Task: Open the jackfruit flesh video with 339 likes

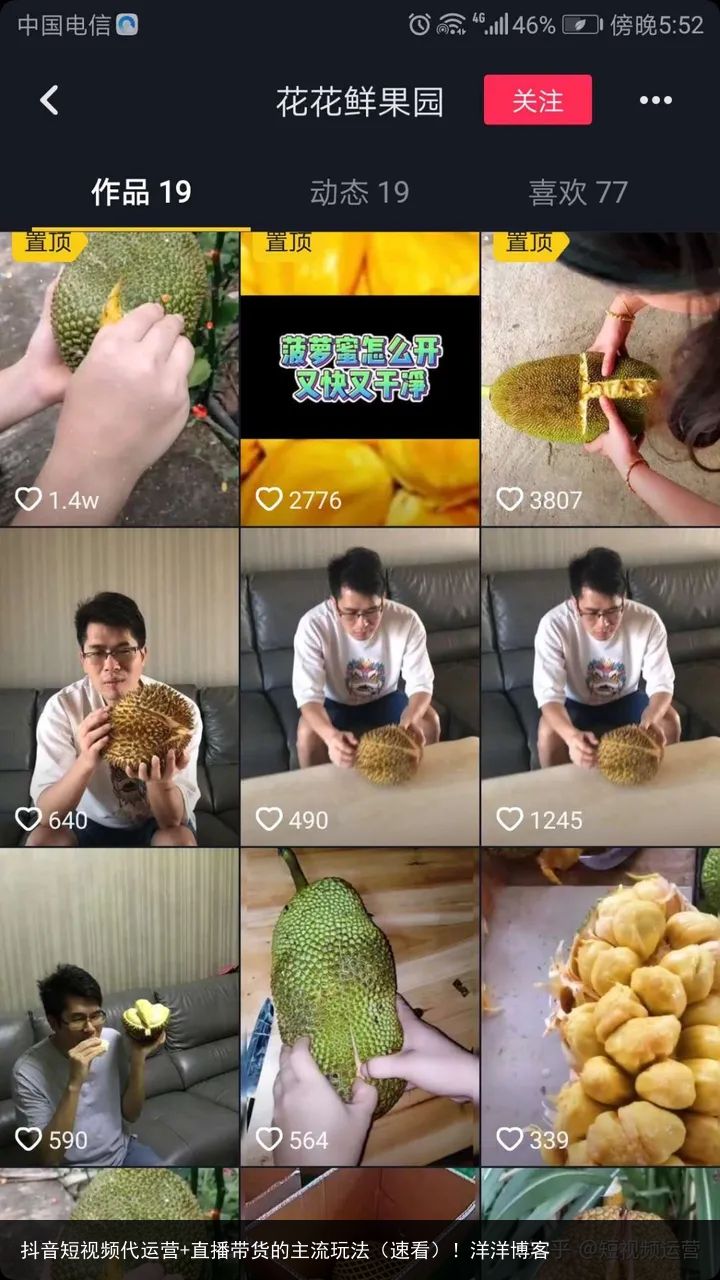Action: (x=600, y=1008)
